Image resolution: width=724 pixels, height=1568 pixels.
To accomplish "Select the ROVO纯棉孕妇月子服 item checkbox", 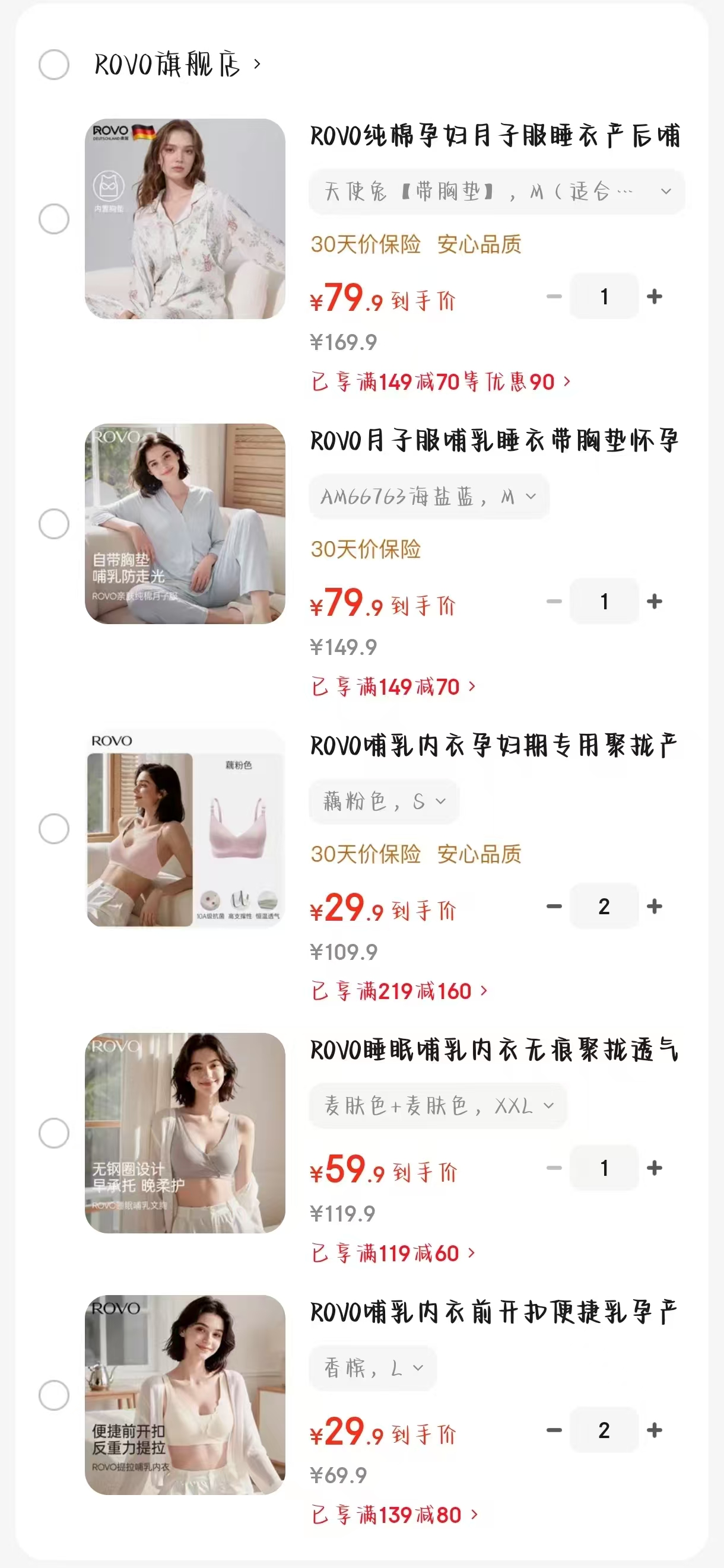I will coord(53,218).
